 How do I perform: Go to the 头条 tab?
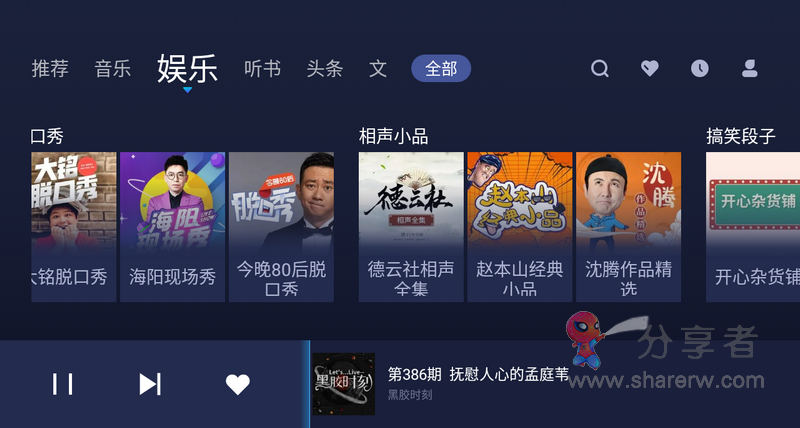[324, 69]
